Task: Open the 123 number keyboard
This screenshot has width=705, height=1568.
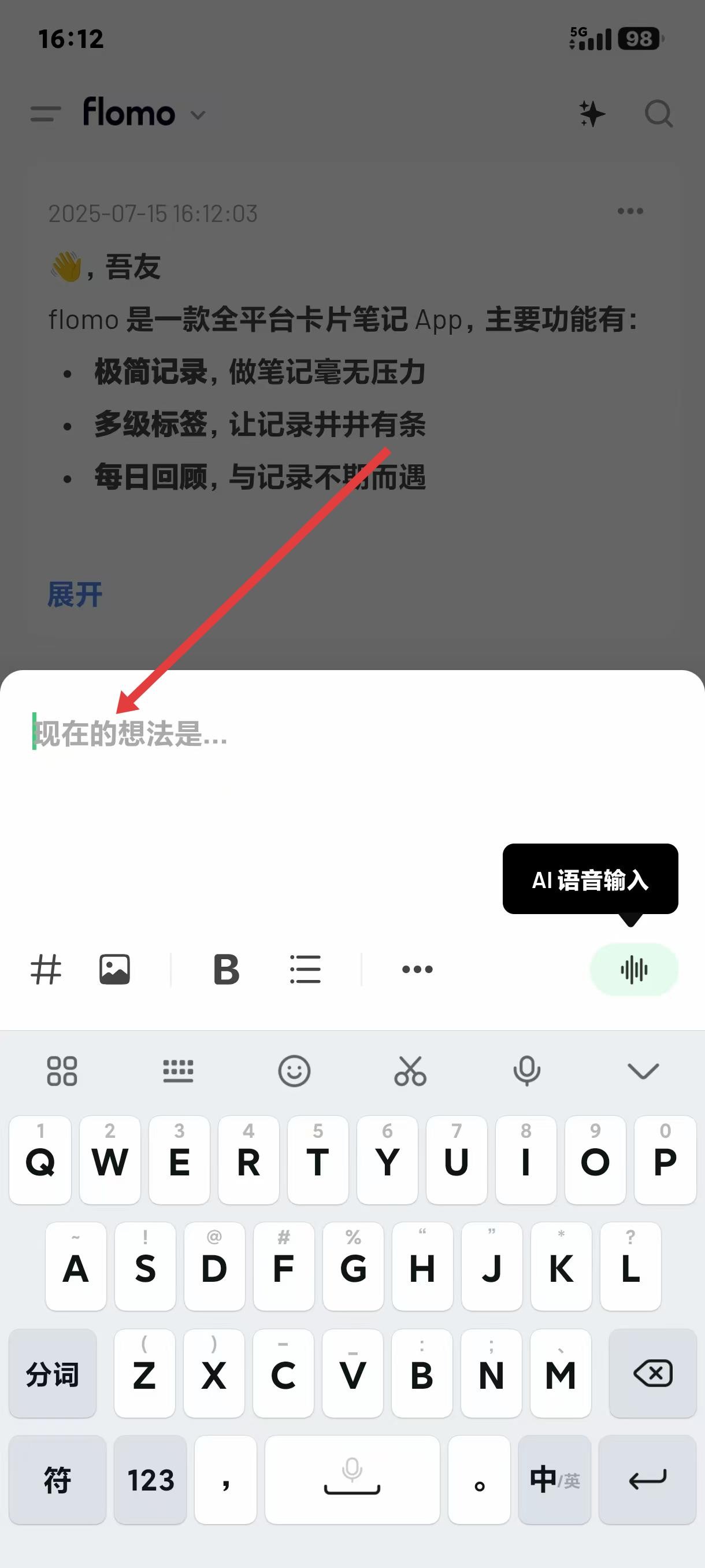Action: click(x=150, y=1479)
